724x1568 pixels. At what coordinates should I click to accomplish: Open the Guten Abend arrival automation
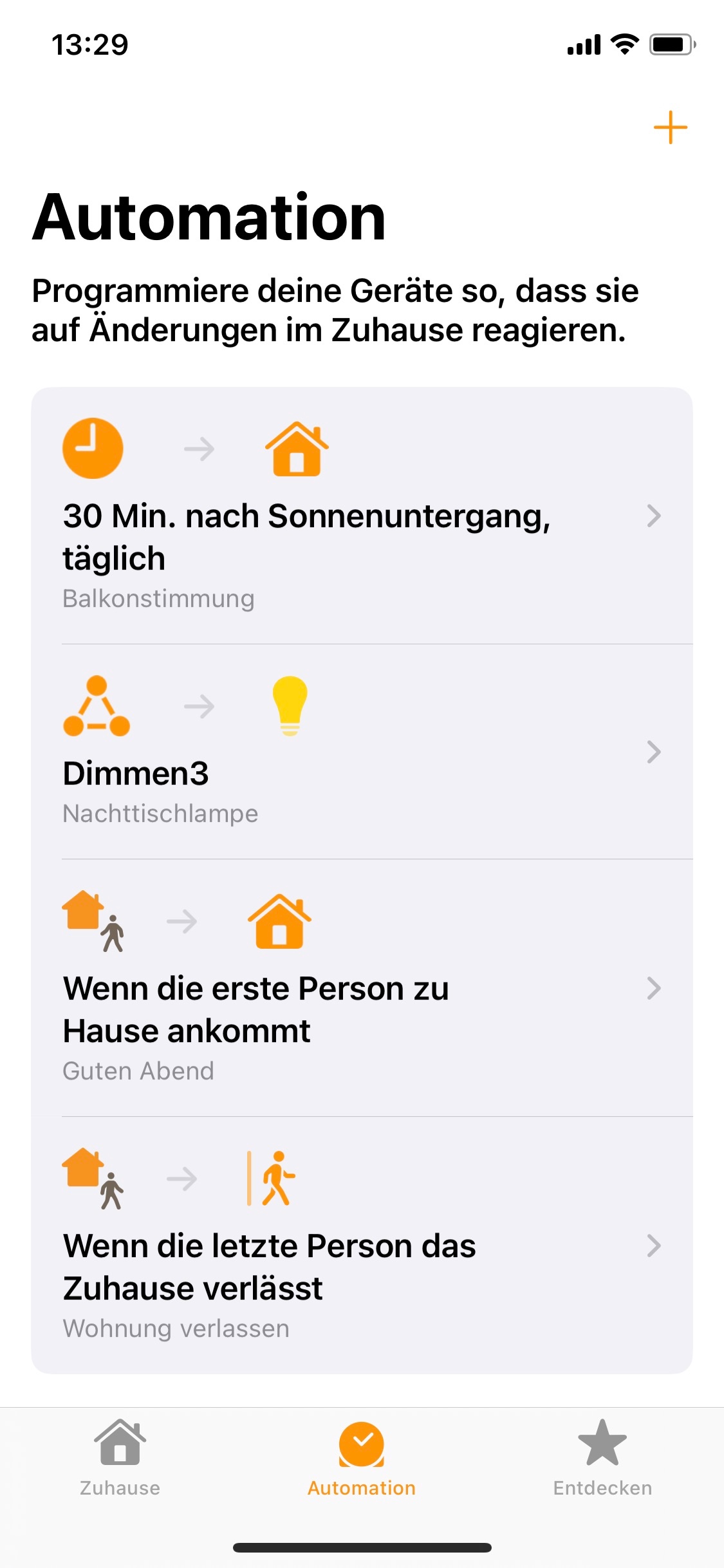pos(360,988)
